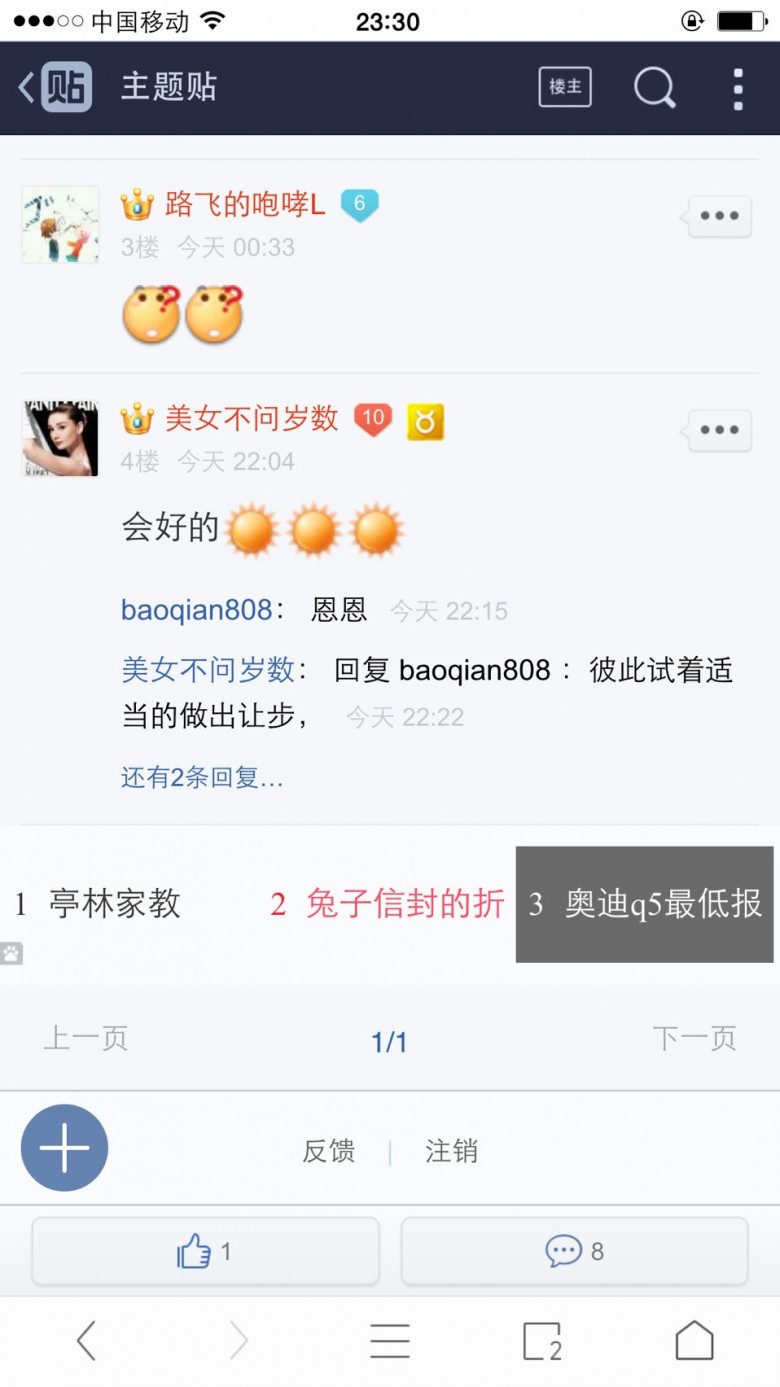Open reply options on 美女不问岁数's post

click(x=719, y=430)
